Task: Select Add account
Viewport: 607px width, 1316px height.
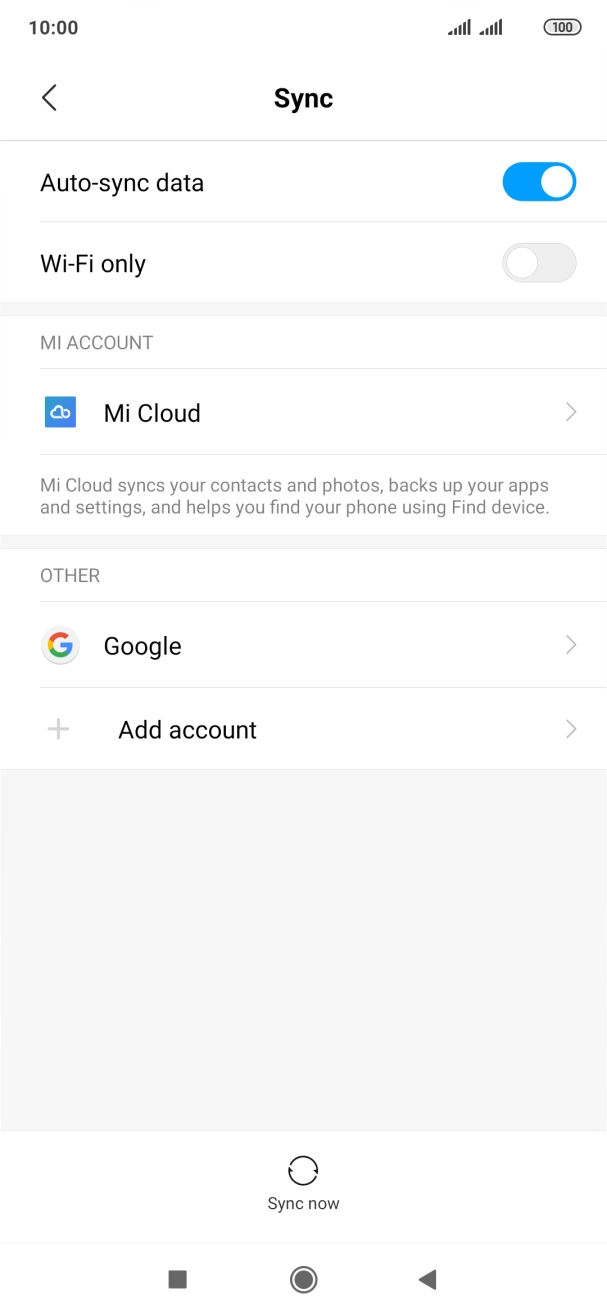Action: [304, 729]
